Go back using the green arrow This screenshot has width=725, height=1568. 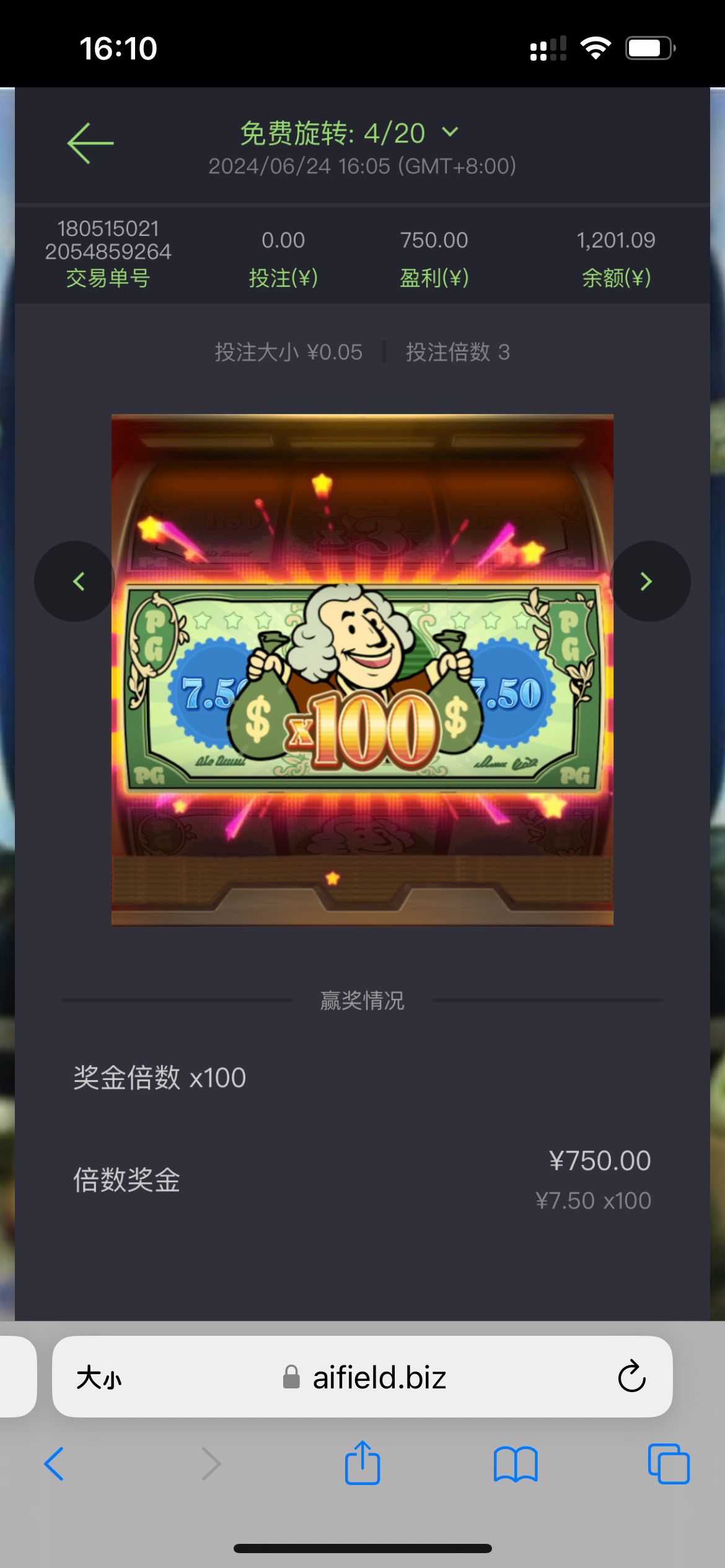click(90, 143)
